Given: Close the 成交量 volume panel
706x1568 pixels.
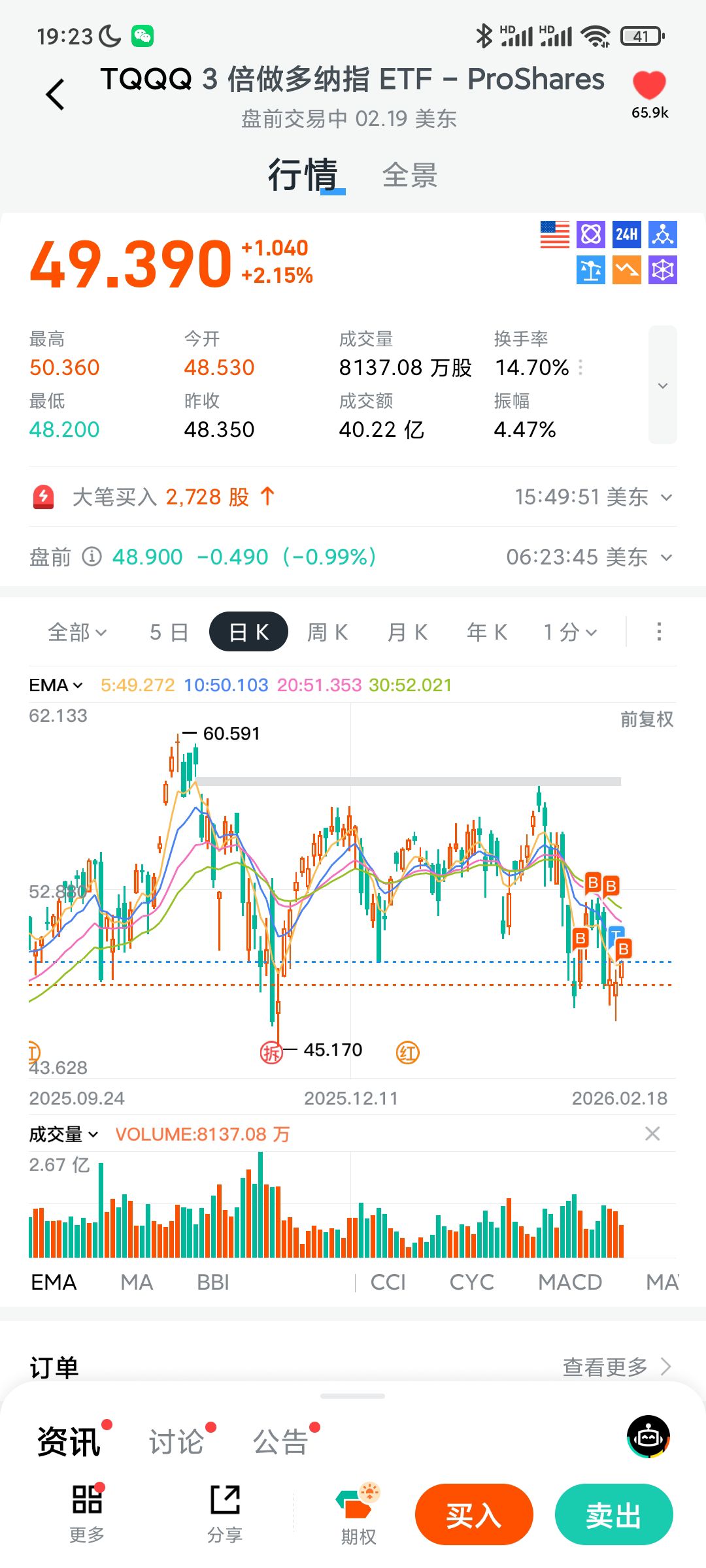Looking at the screenshot, I should pos(652,1134).
